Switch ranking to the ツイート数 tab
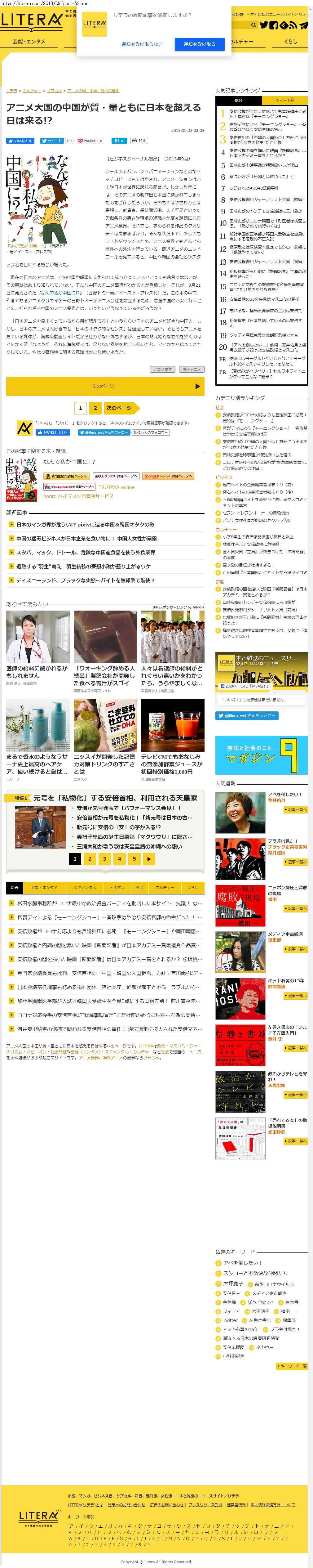Screen dimensions: 313x1568 [284, 101]
